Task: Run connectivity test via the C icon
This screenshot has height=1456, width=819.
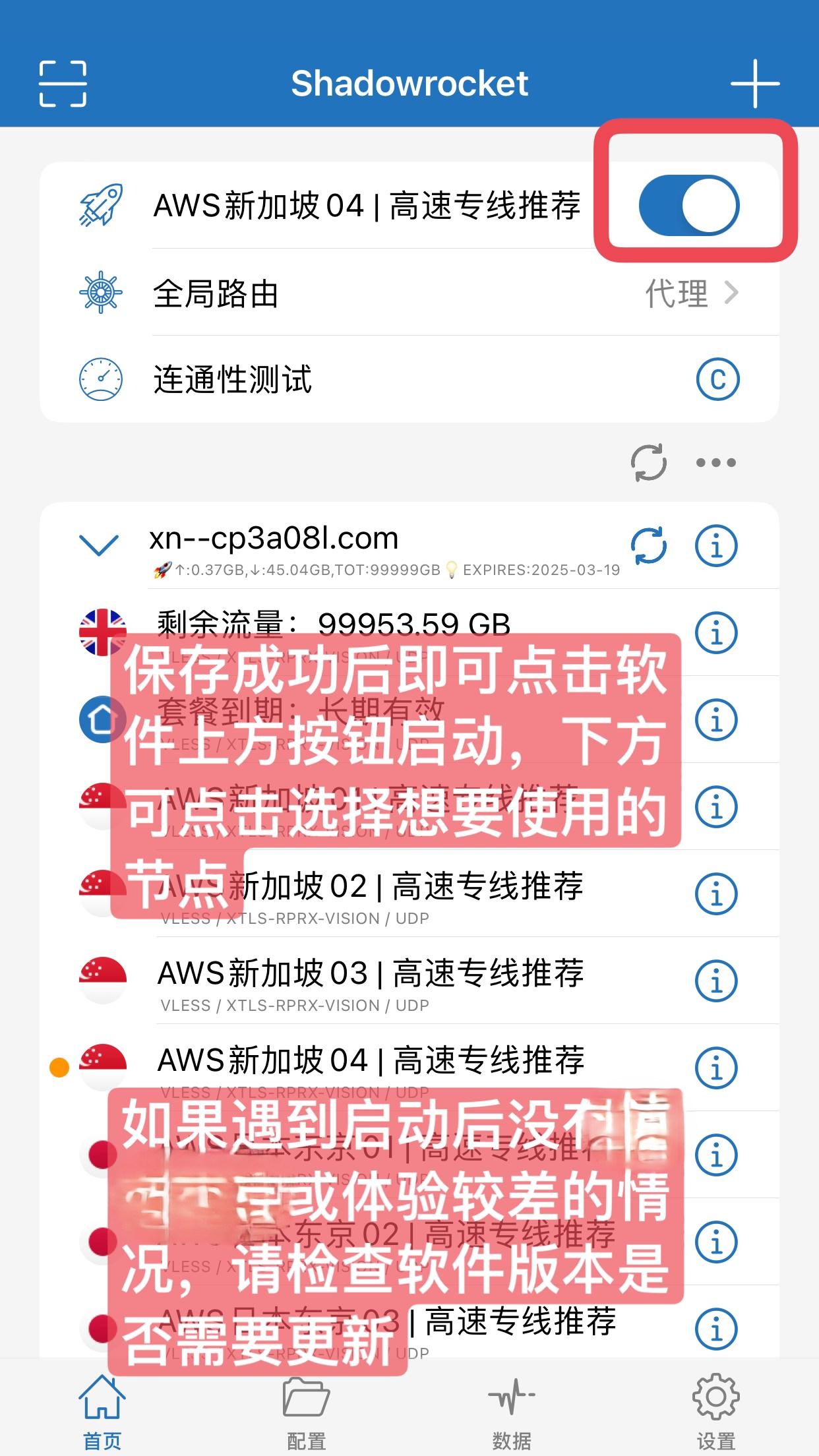Action: coord(717,380)
